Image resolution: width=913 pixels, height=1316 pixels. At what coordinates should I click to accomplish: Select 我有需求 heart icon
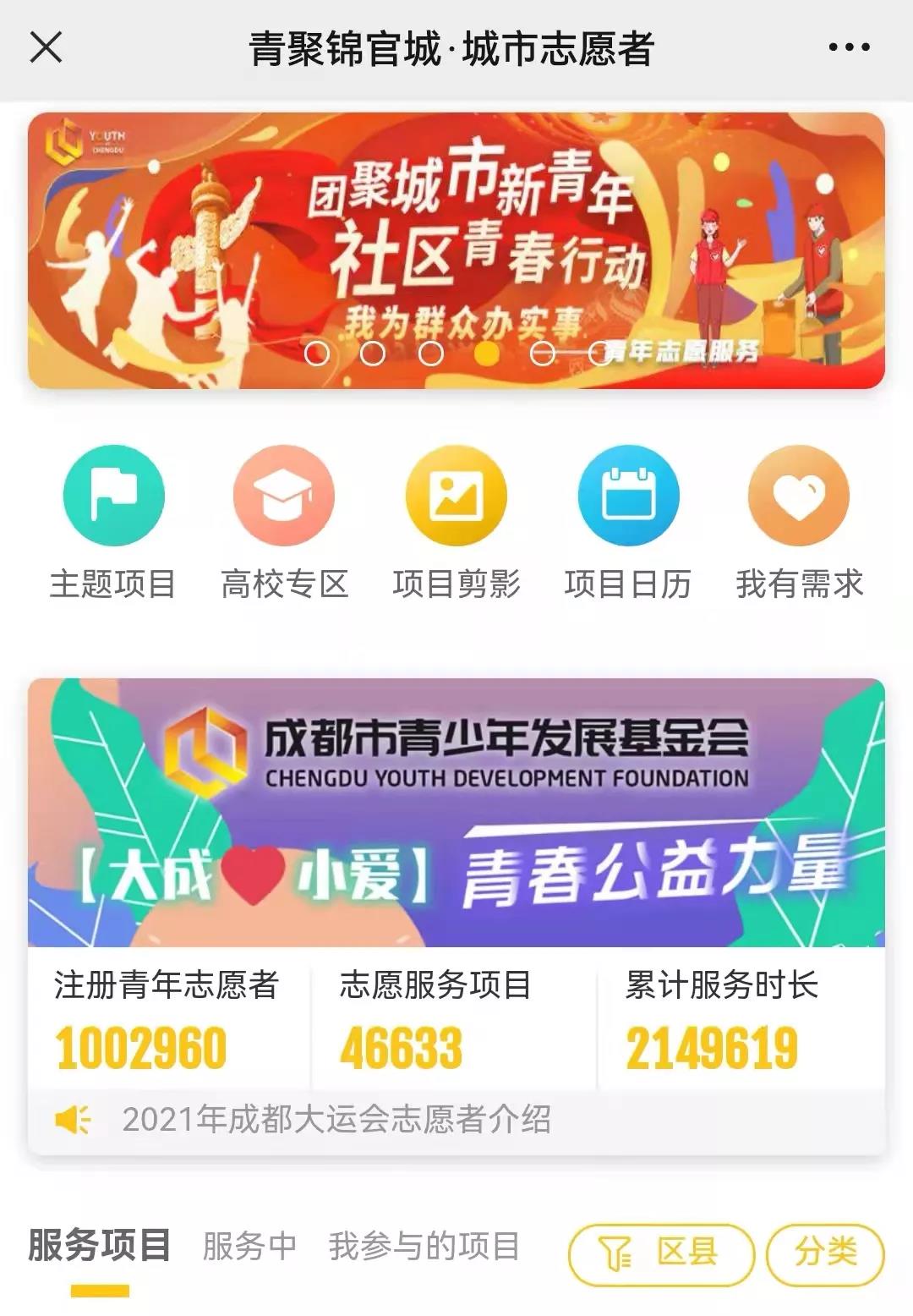point(799,496)
